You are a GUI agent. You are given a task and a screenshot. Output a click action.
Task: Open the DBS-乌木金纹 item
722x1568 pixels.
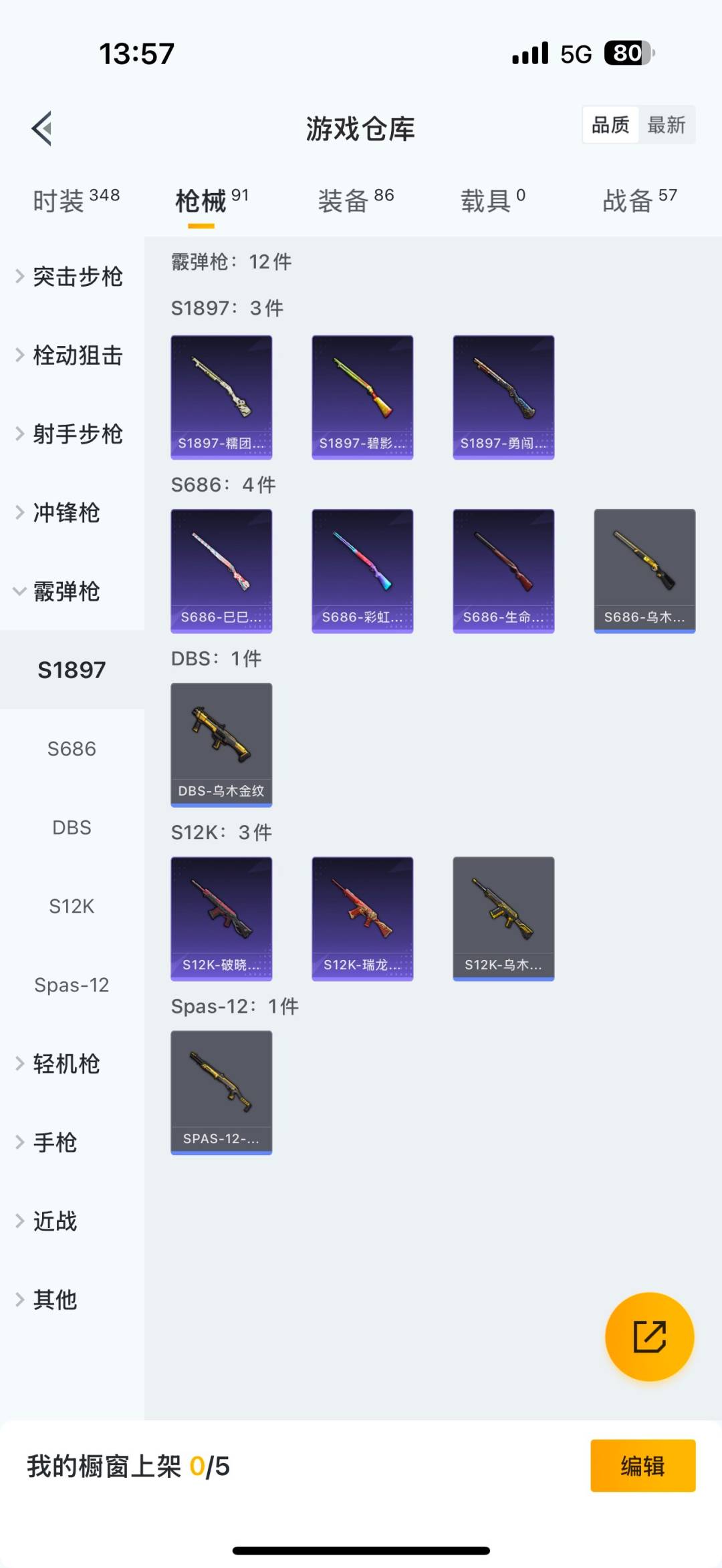[221, 744]
